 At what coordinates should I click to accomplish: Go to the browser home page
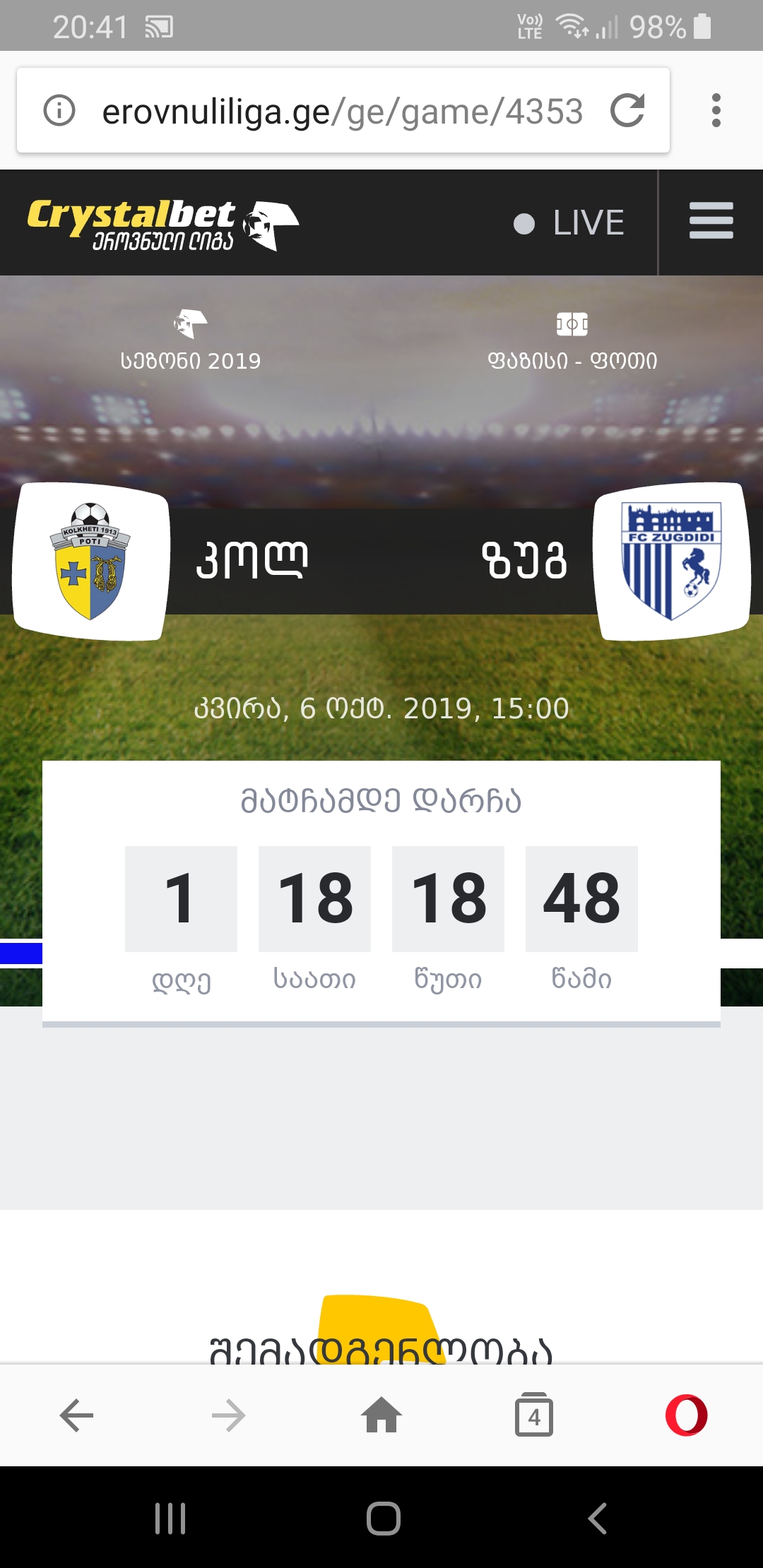click(381, 1415)
